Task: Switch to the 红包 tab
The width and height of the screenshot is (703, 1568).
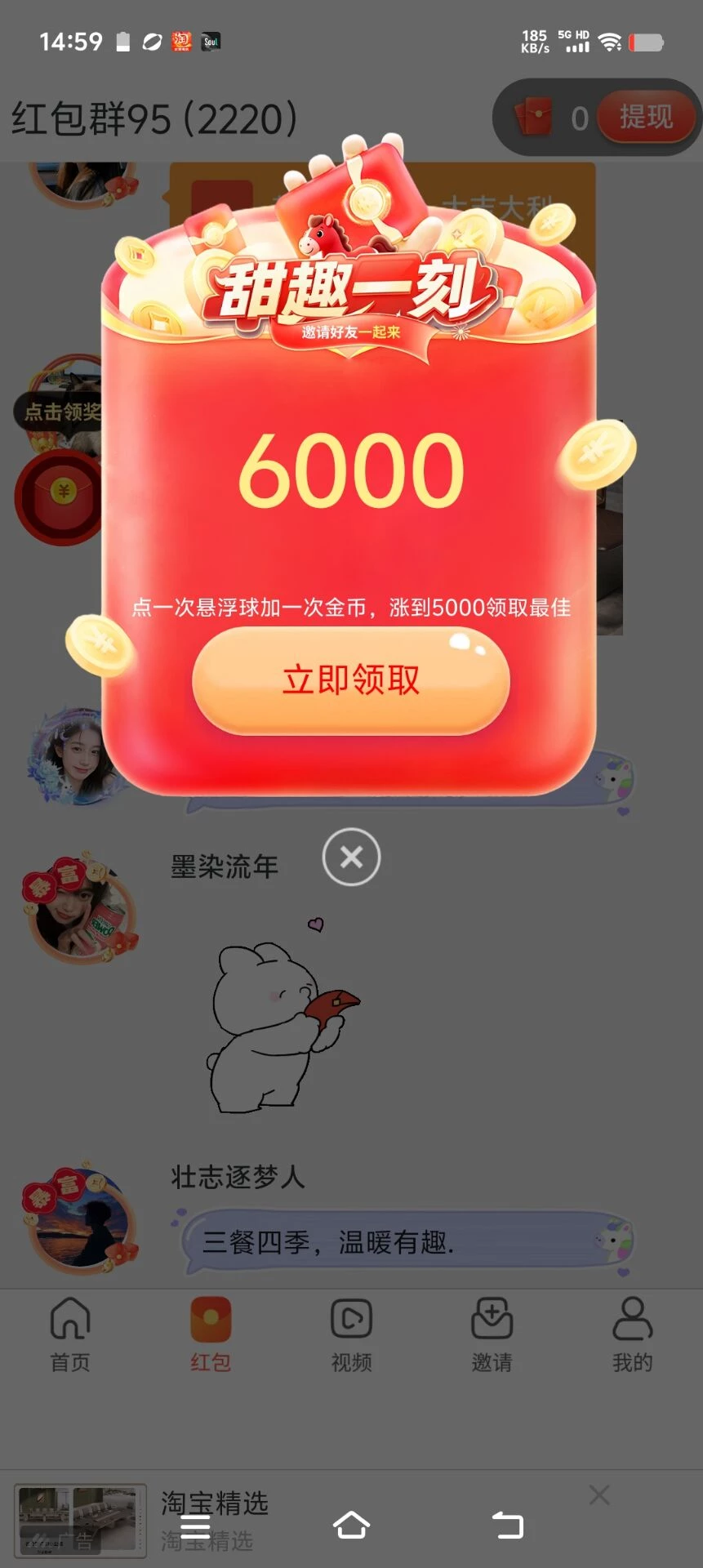Action: pos(211,1335)
